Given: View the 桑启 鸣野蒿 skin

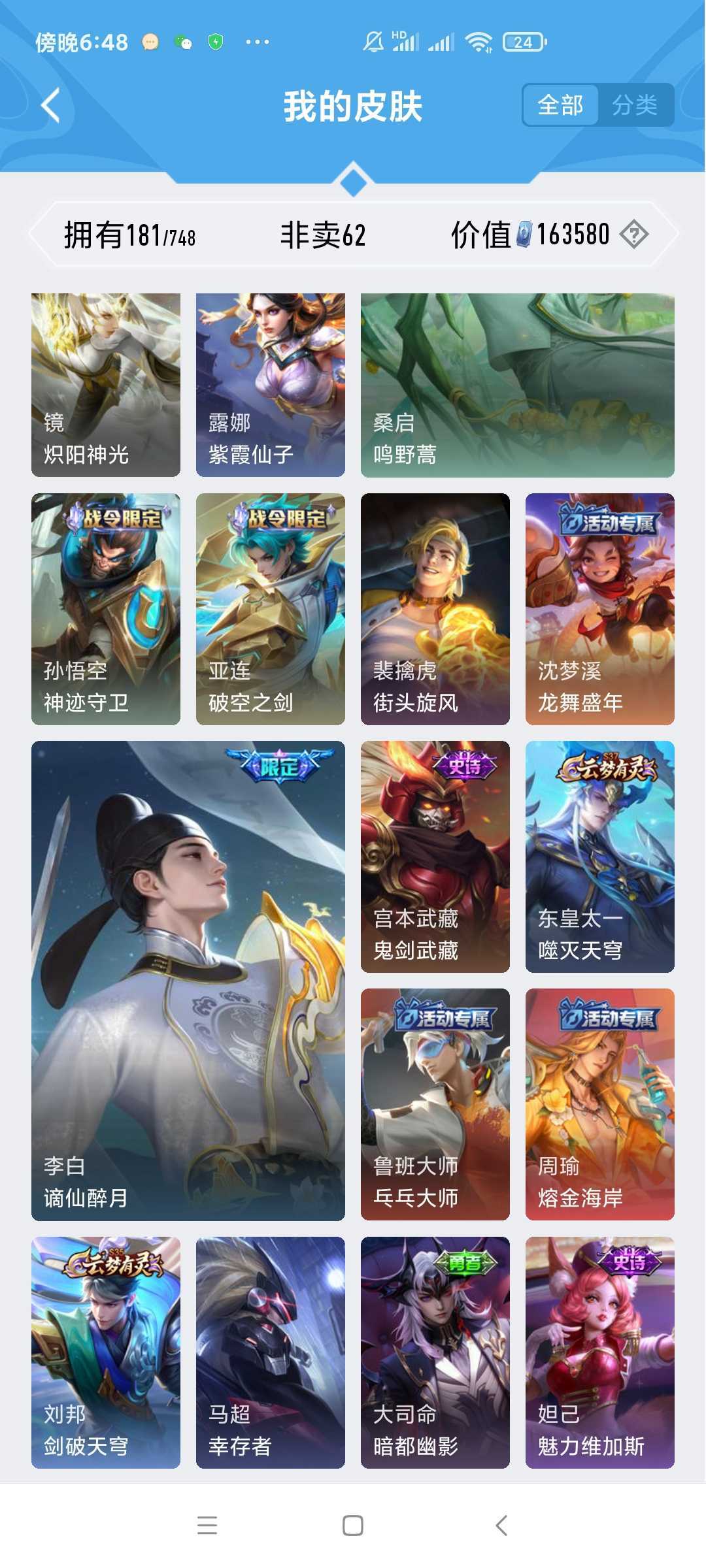Looking at the screenshot, I should tap(517, 385).
